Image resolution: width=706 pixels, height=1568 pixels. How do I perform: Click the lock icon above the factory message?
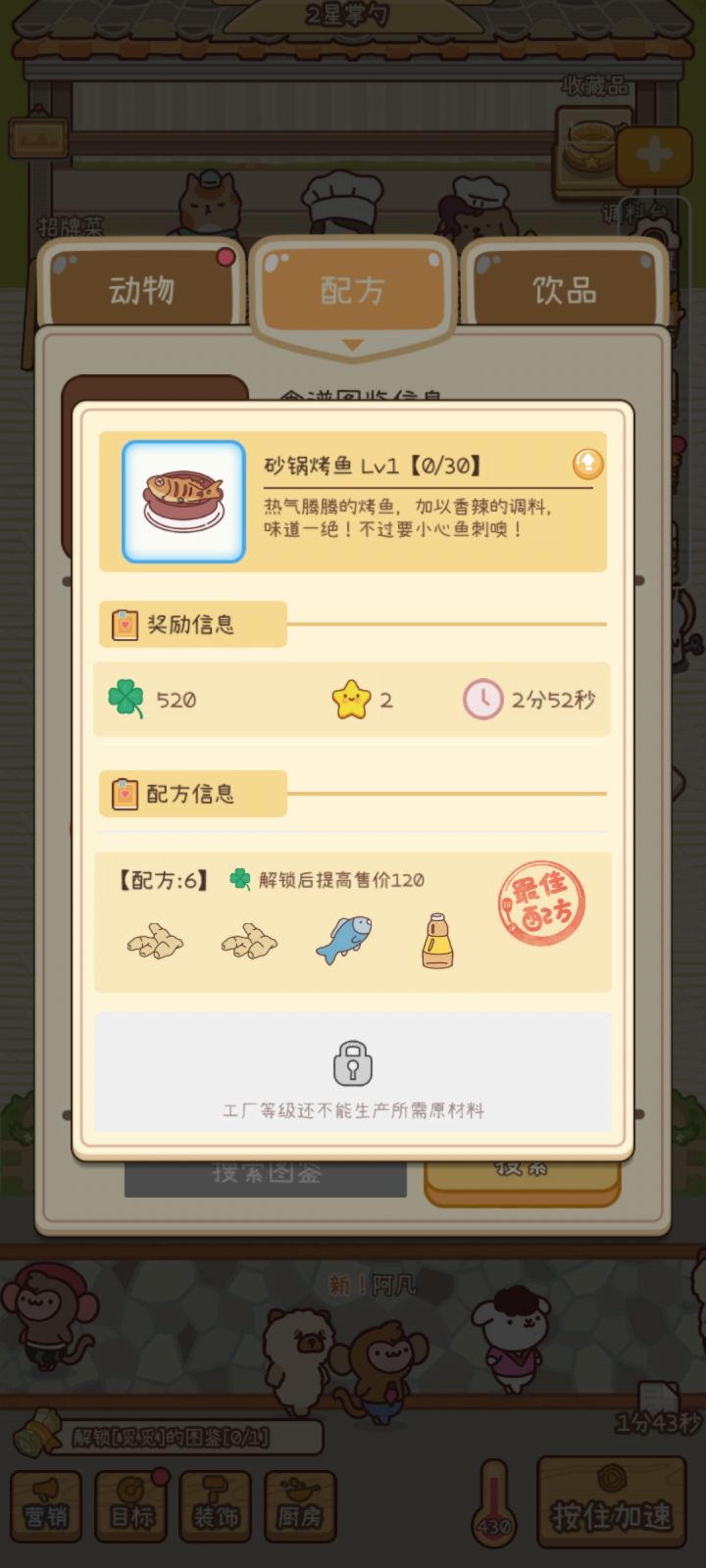click(x=352, y=1063)
